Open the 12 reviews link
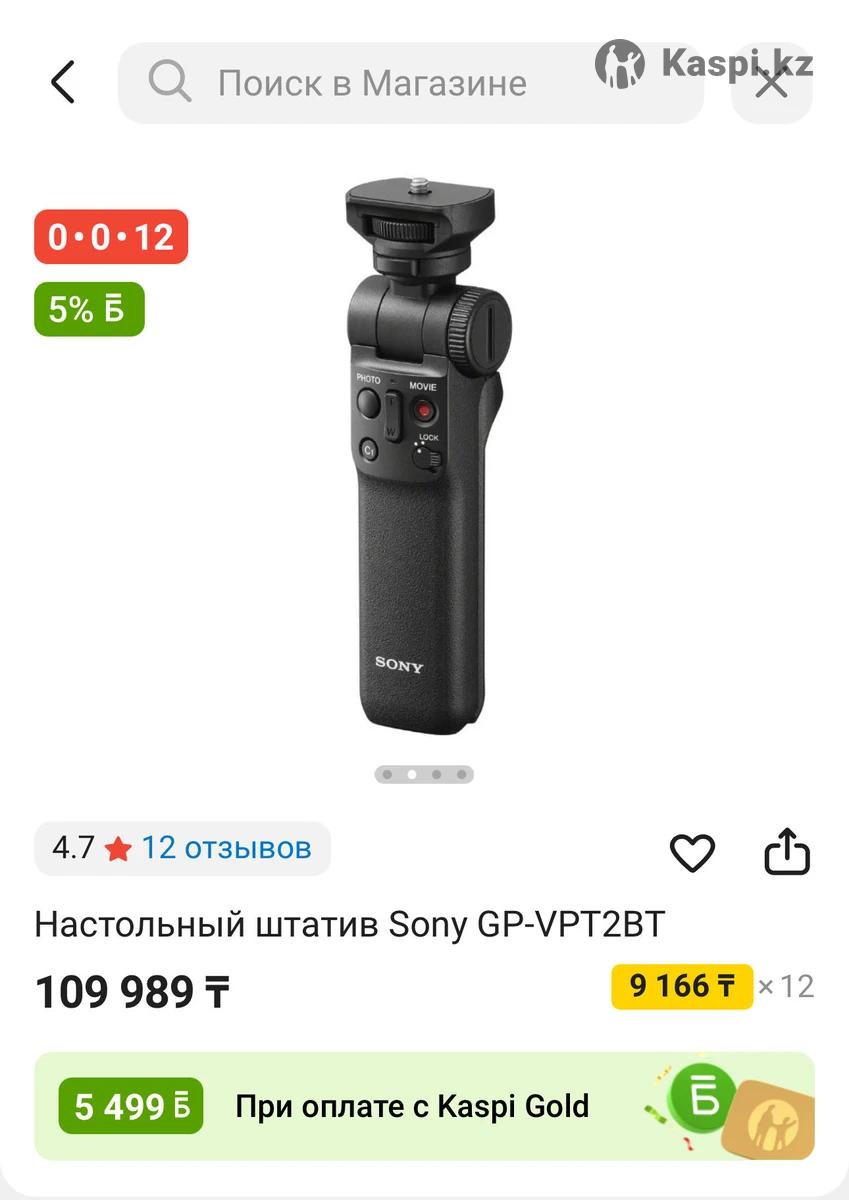The width and height of the screenshot is (849, 1200). [226, 848]
